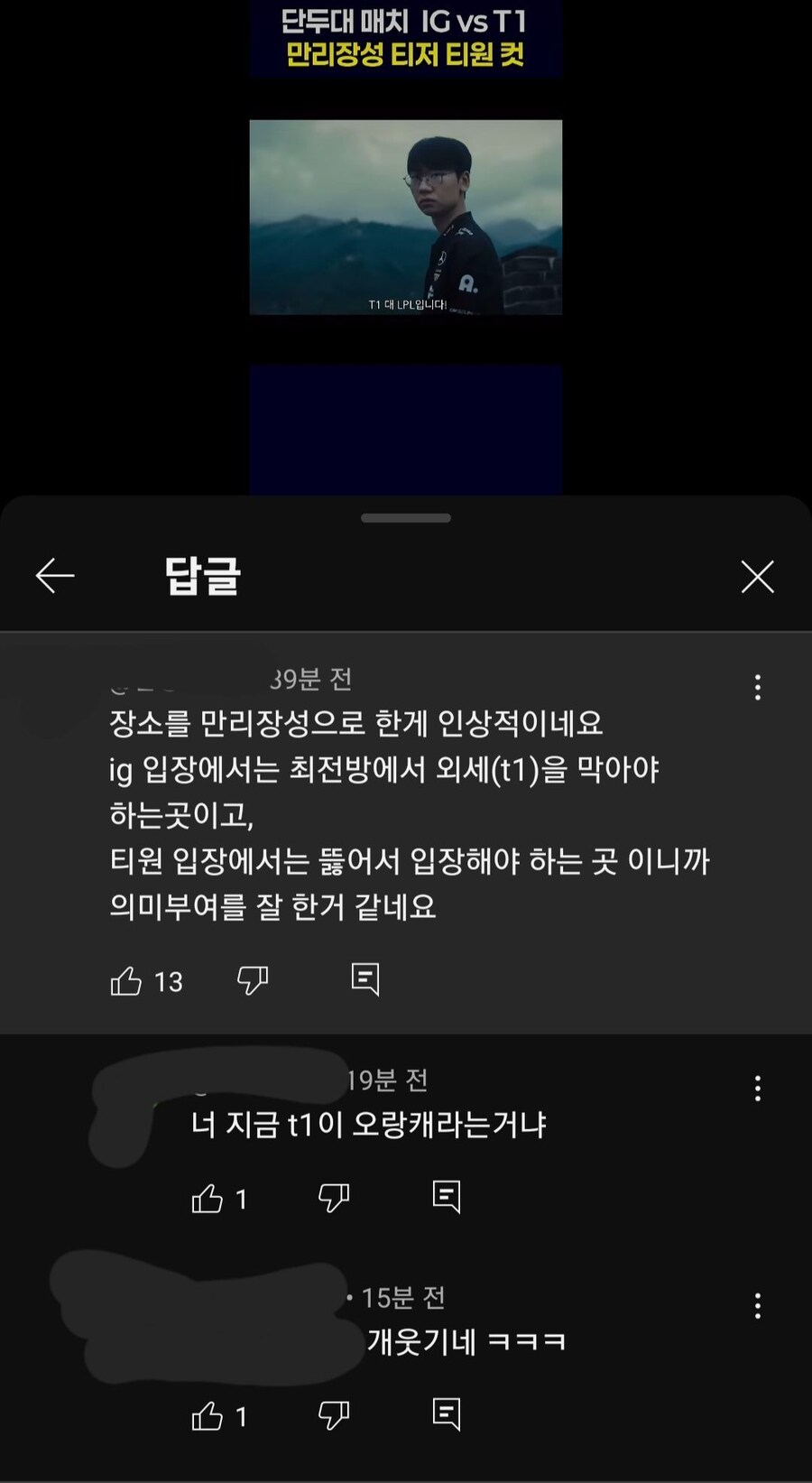Image resolution: width=812 pixels, height=1483 pixels.
Task: Dislike the 개웃기네 ㅋㅋㅋ reply
Action: point(334,1416)
